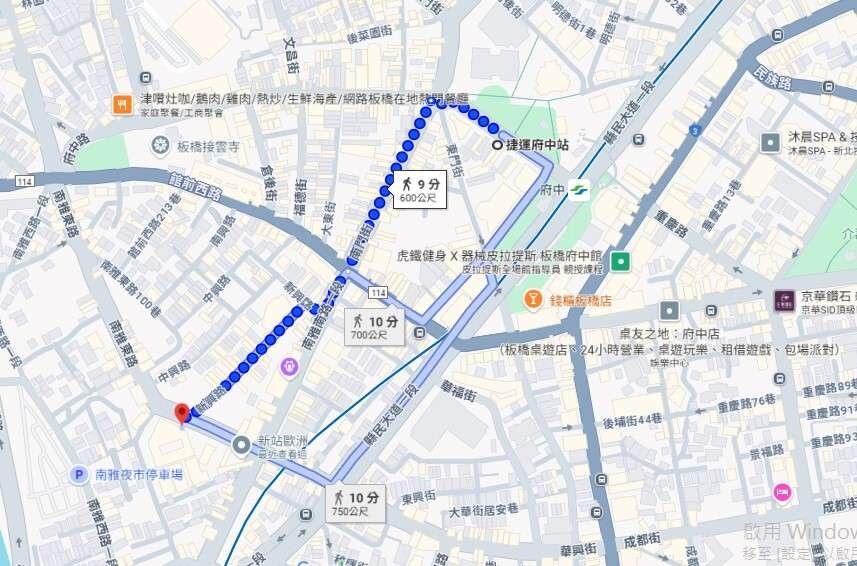Open the 津嚐灶咖 restaurant place marker
Viewport: 857px width, 566px height.
point(121,102)
